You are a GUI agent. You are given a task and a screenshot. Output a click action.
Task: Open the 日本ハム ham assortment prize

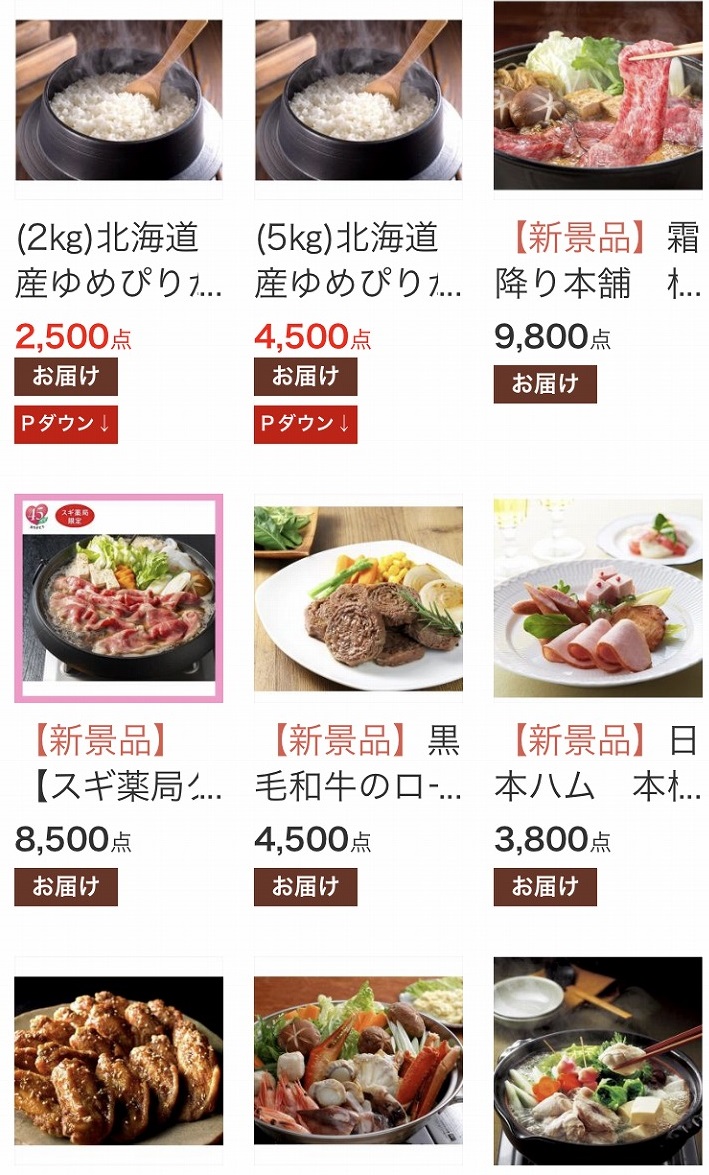click(598, 598)
